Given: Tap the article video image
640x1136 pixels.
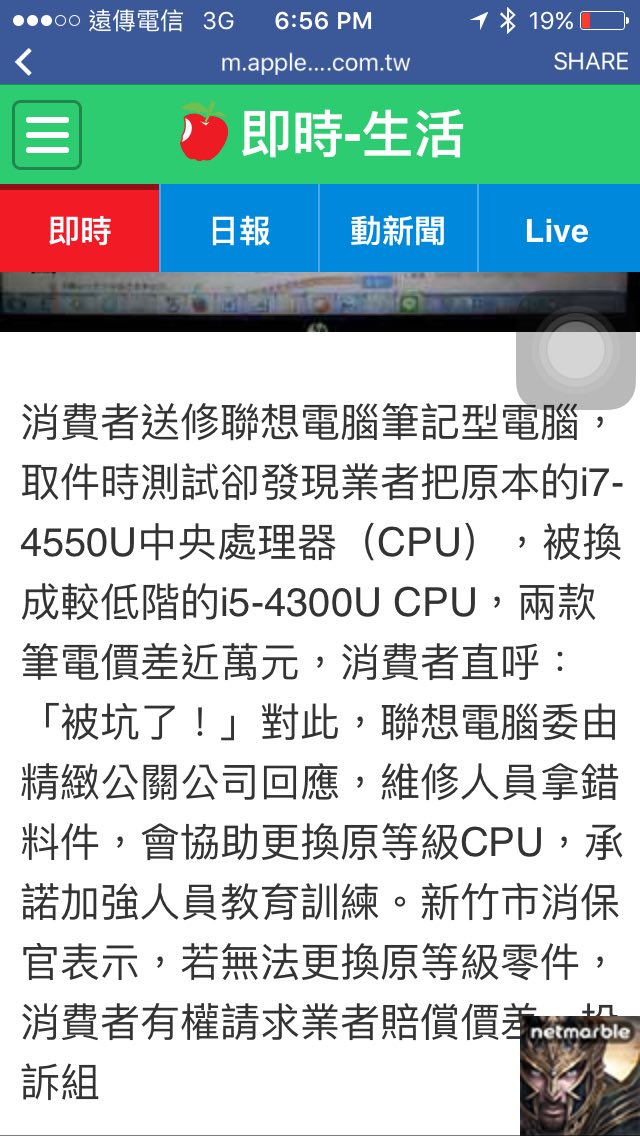Looking at the screenshot, I should pyautogui.click(x=260, y=301).
